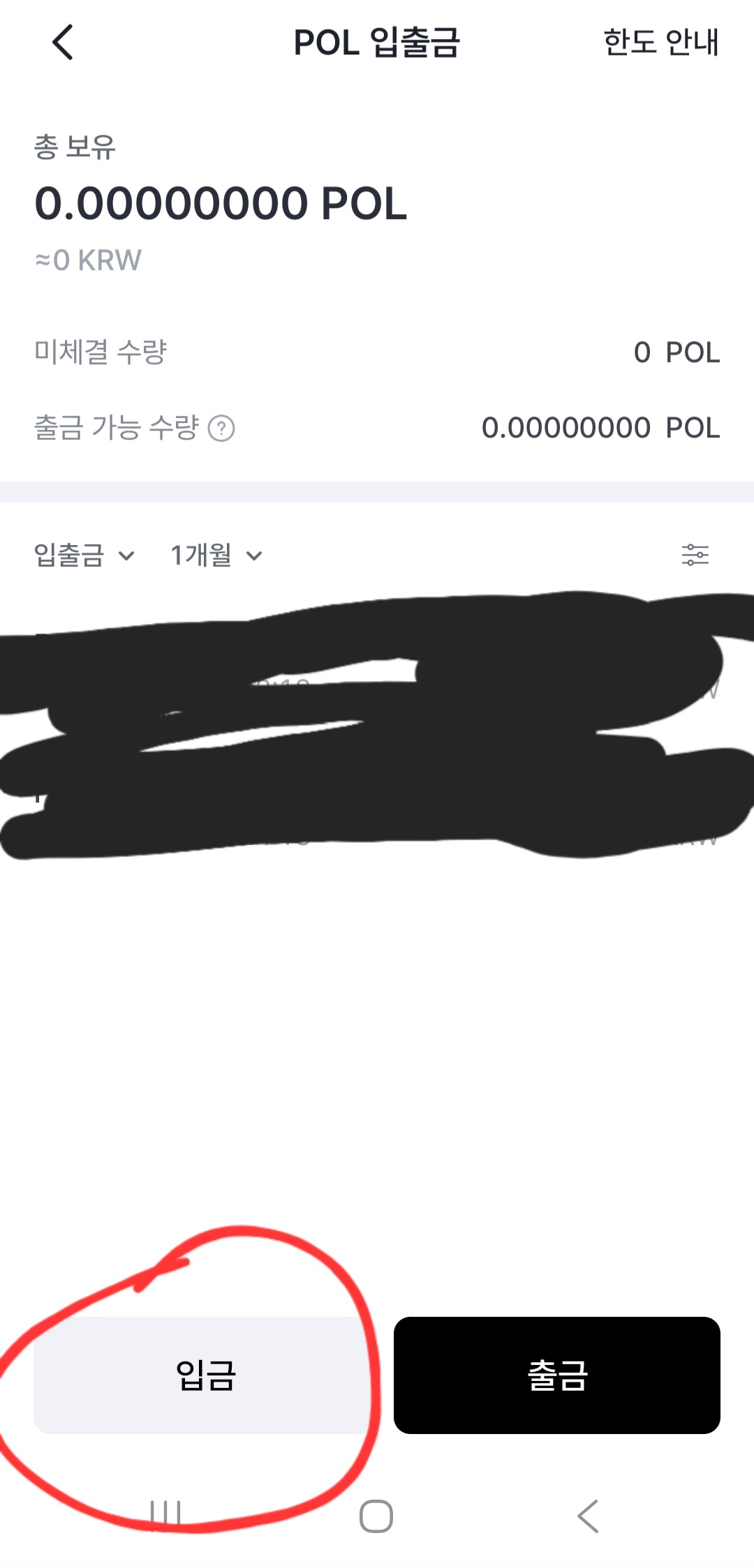This screenshot has width=754, height=1568.
Task: Show help for 출금 가능 수량
Action: pyautogui.click(x=222, y=428)
